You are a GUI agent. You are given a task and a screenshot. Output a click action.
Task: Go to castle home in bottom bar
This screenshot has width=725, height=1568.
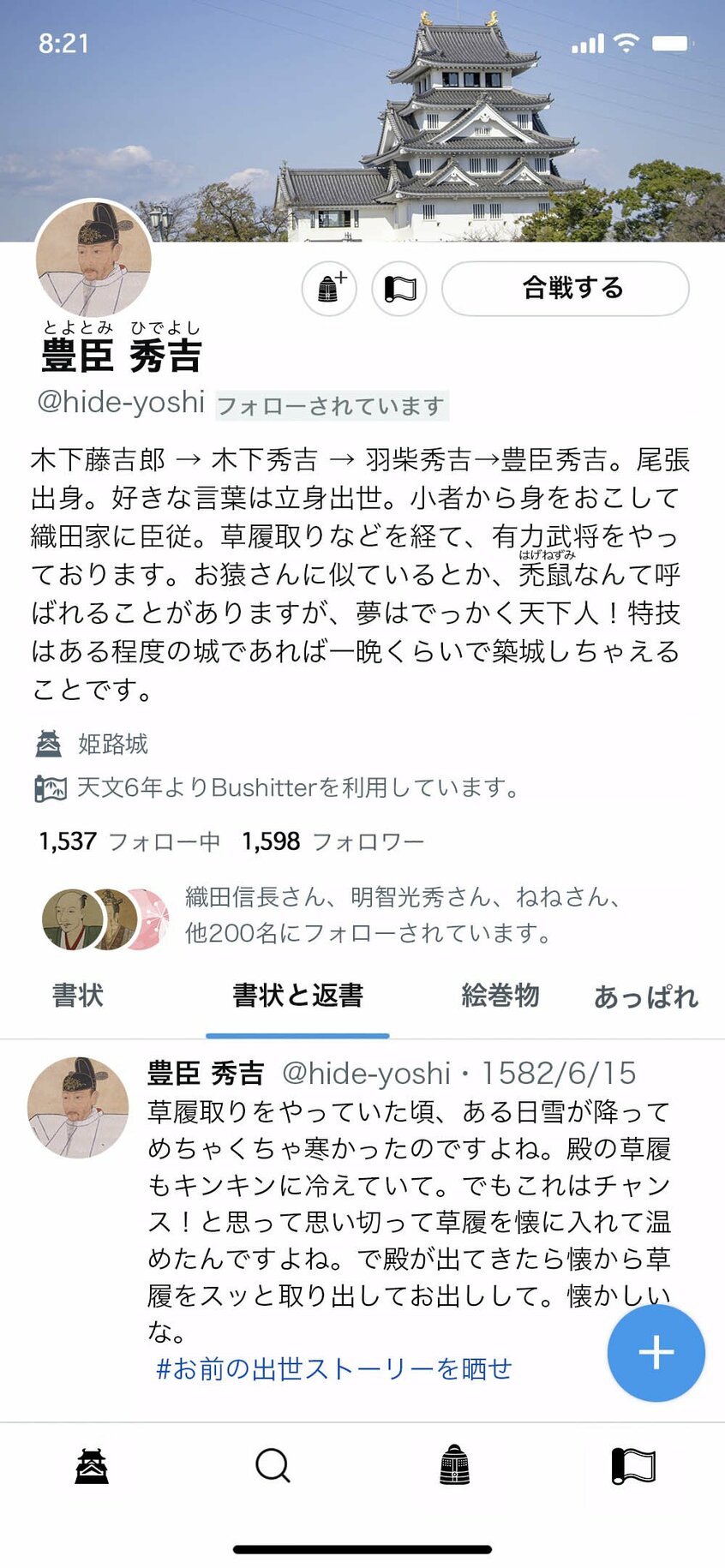coord(92,1466)
